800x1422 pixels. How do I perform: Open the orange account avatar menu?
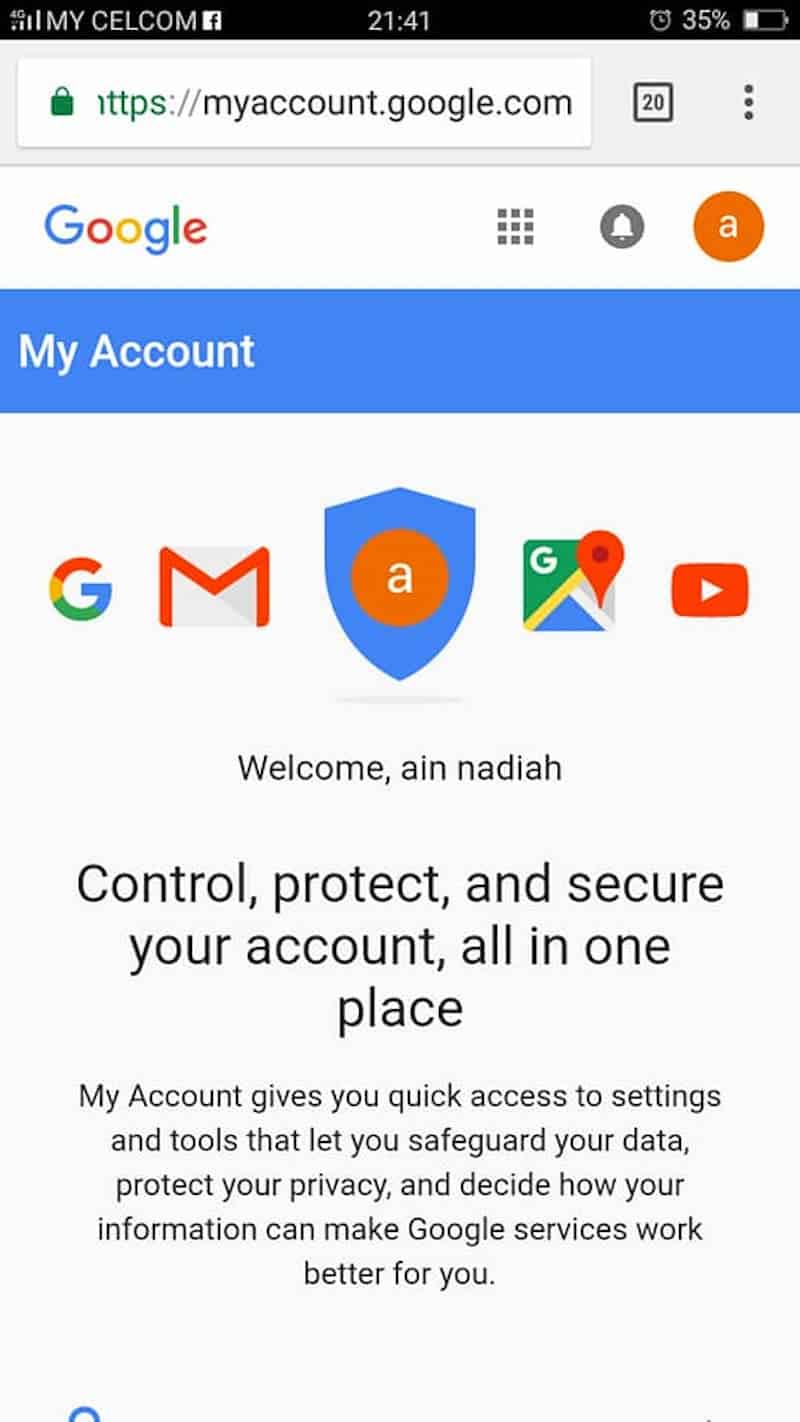[x=728, y=226]
